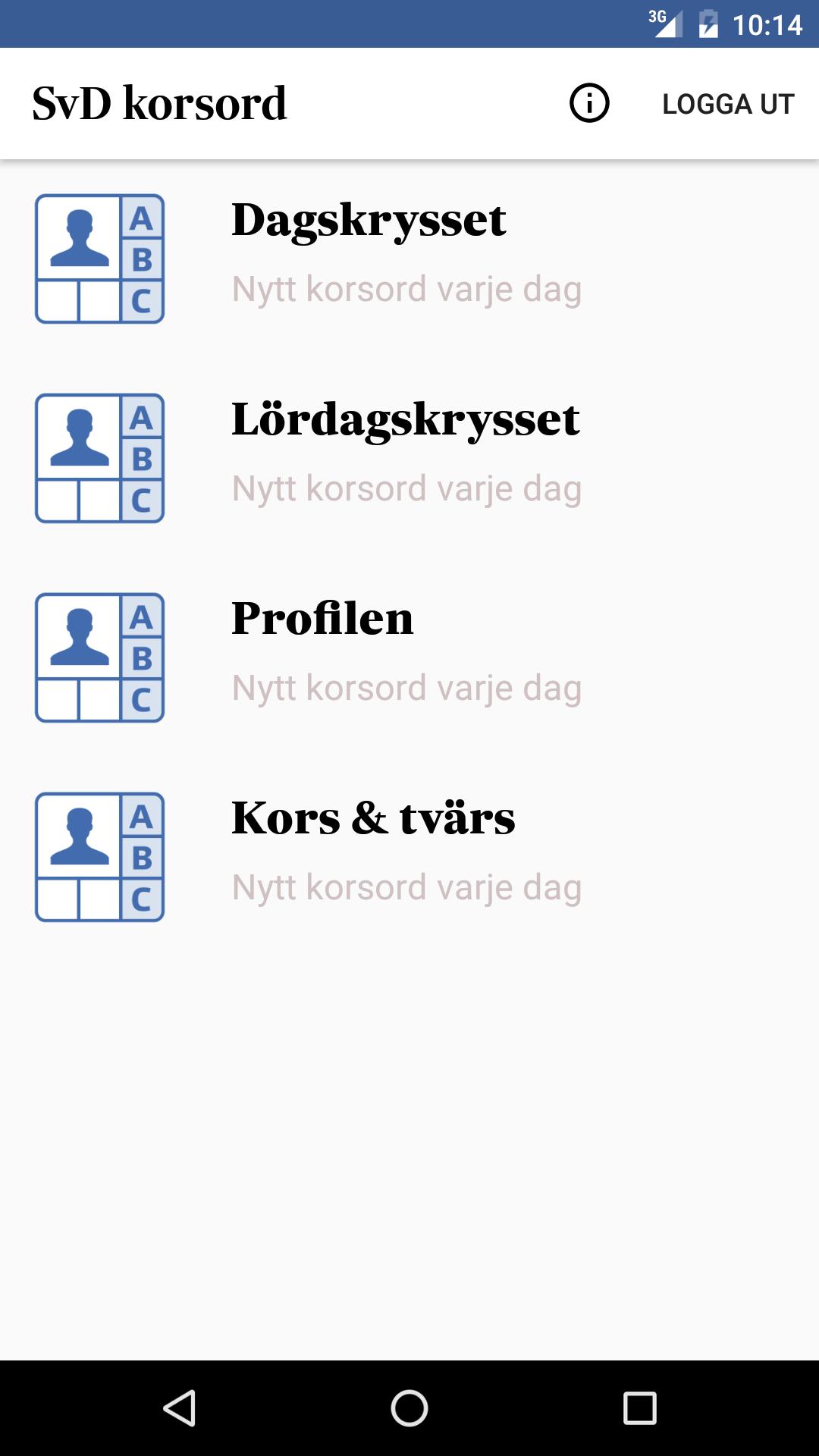Tap 'Nytt korsord varje dag' under Profilen
The image size is (819, 1456).
407,688
